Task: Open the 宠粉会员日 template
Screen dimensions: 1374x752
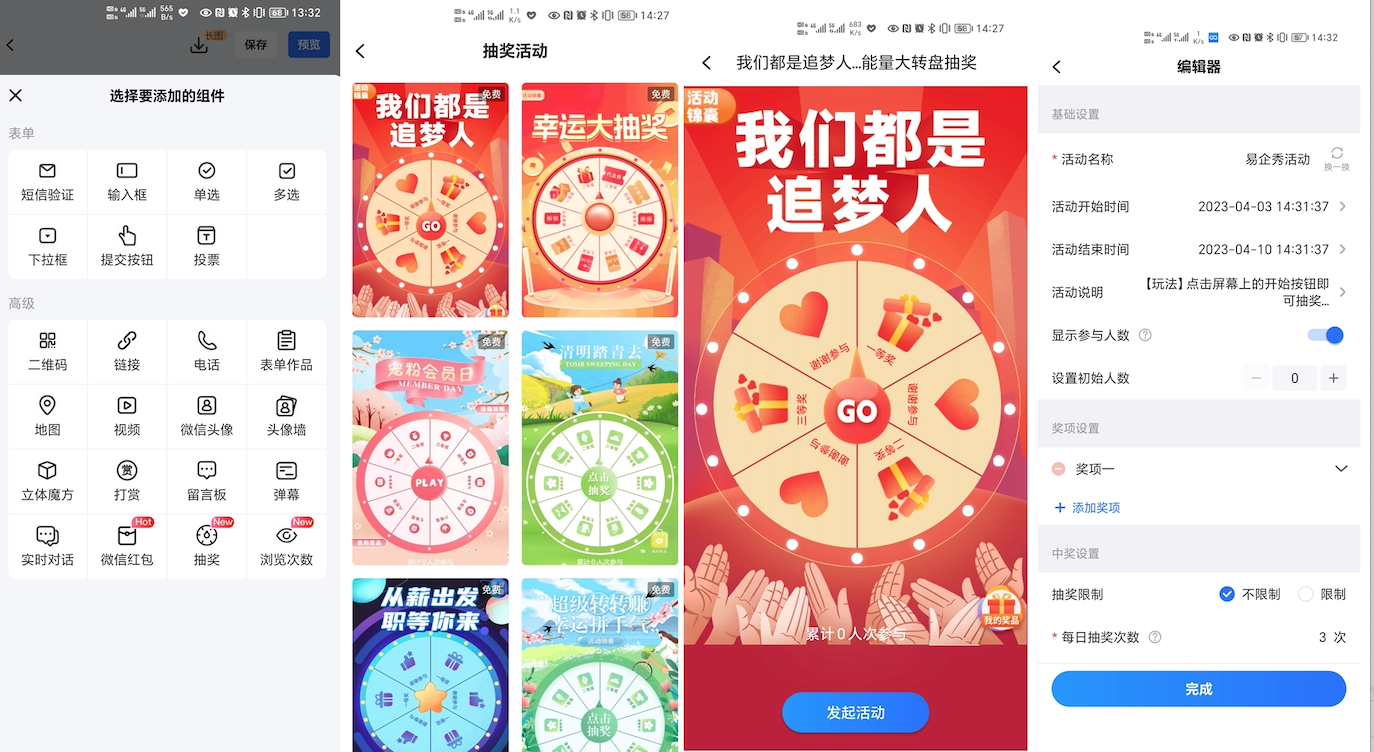Action: [x=430, y=447]
